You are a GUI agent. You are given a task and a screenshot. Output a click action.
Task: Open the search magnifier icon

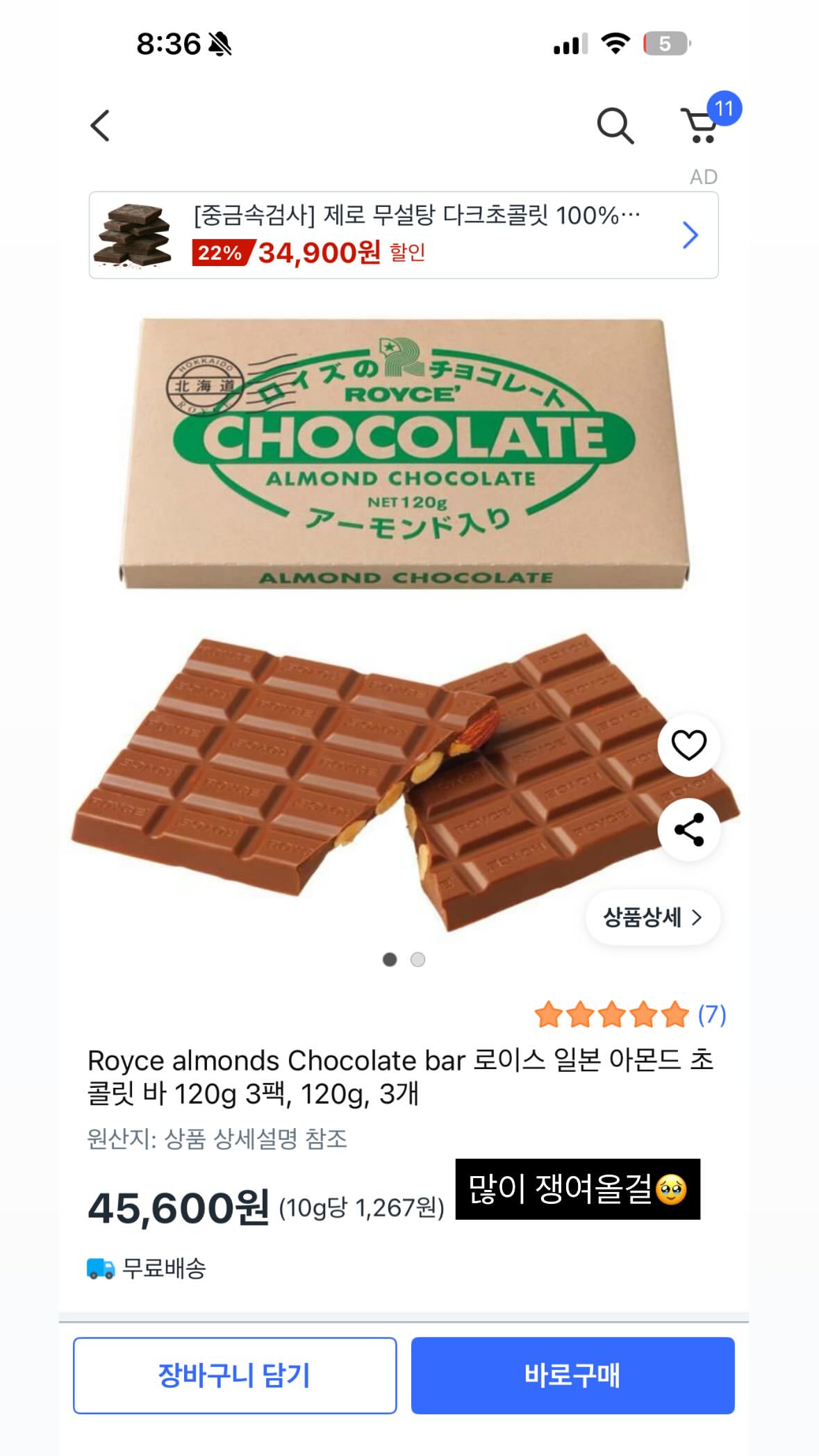coord(615,126)
